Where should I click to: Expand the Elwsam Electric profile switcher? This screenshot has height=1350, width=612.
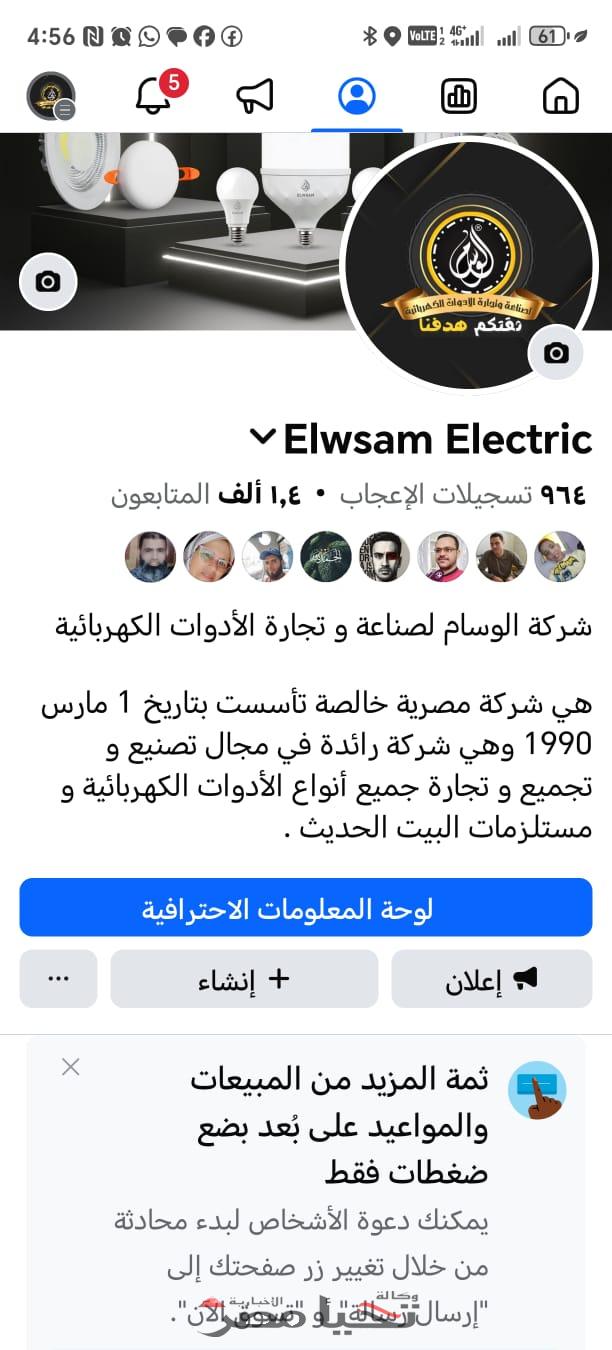(263, 437)
